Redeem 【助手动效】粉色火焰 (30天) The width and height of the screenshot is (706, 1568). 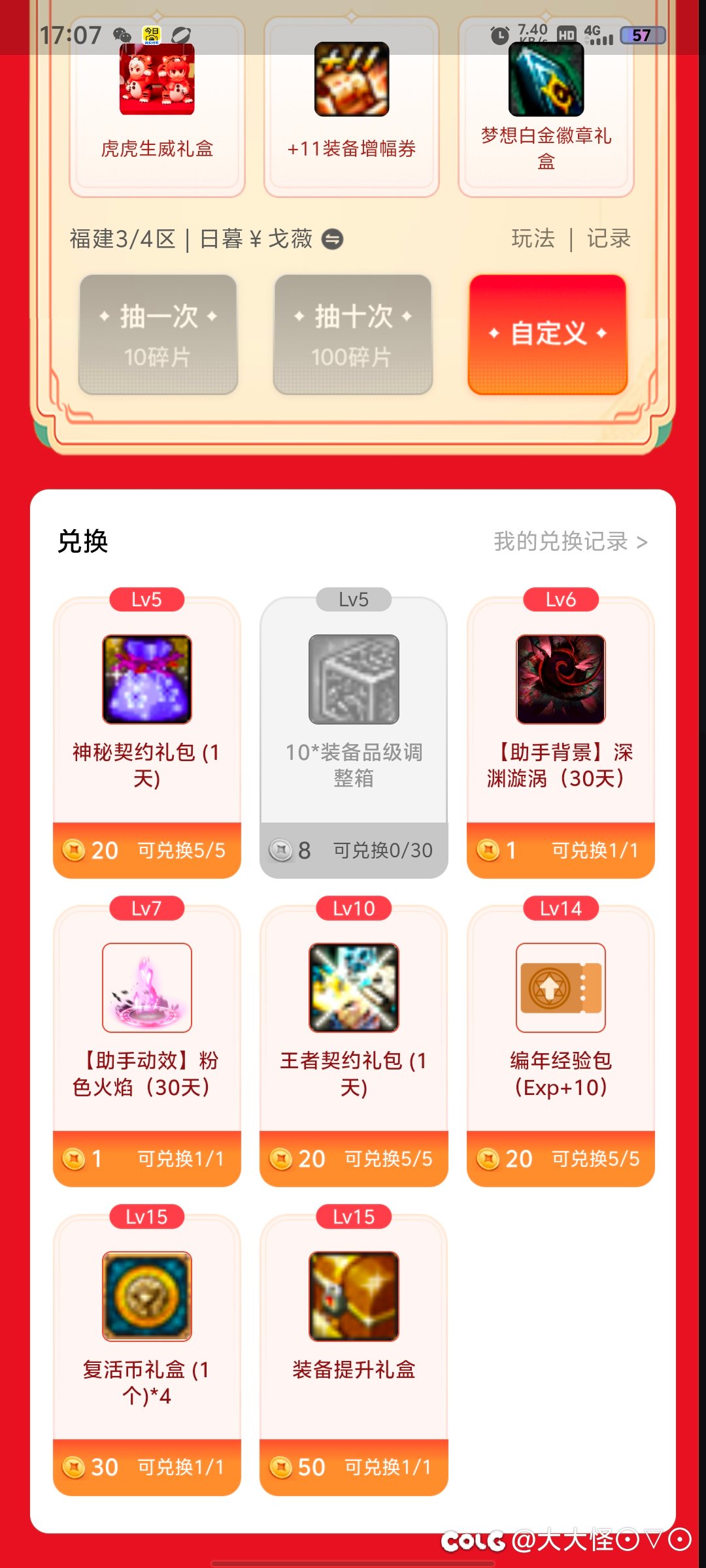click(147, 1046)
